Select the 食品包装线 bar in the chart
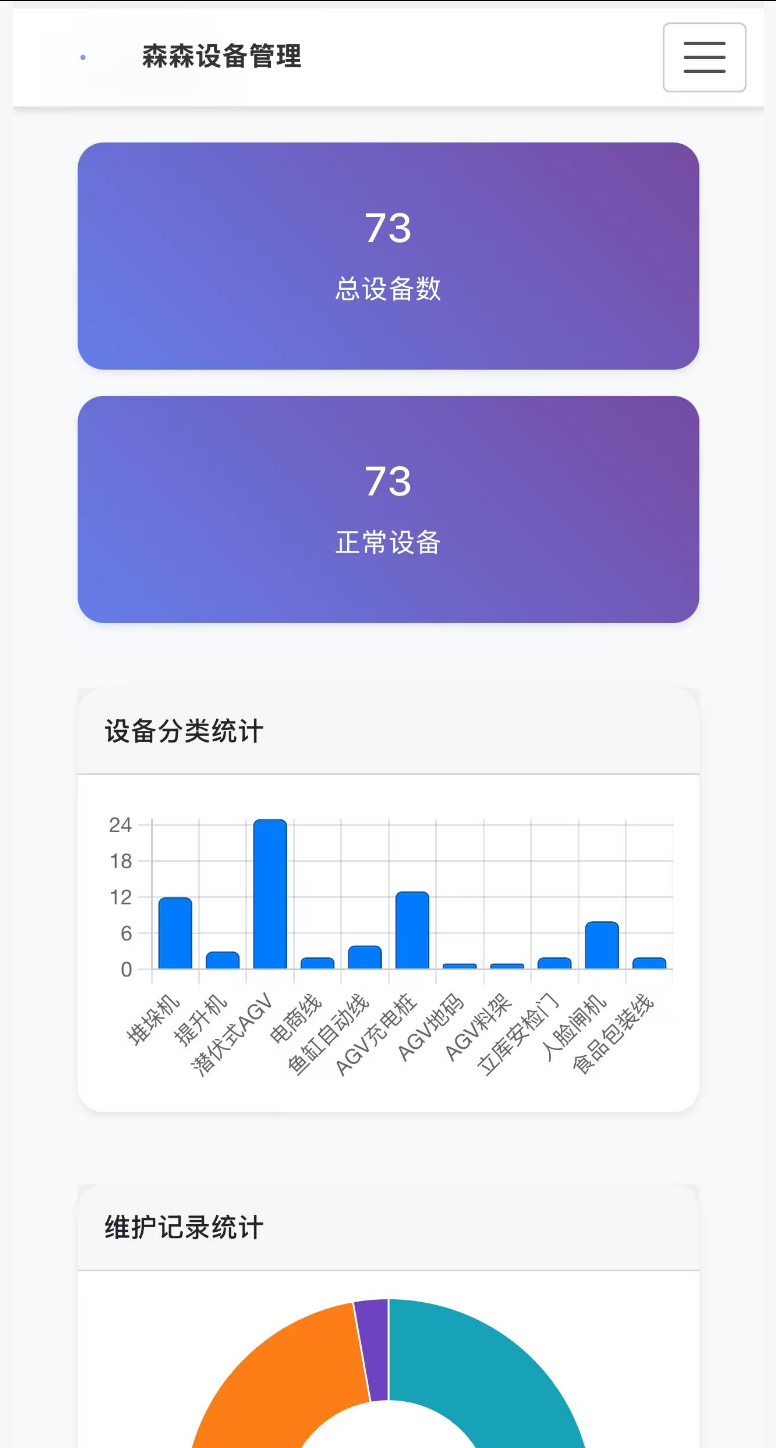Screen dimensions: 776x1448 point(648,962)
